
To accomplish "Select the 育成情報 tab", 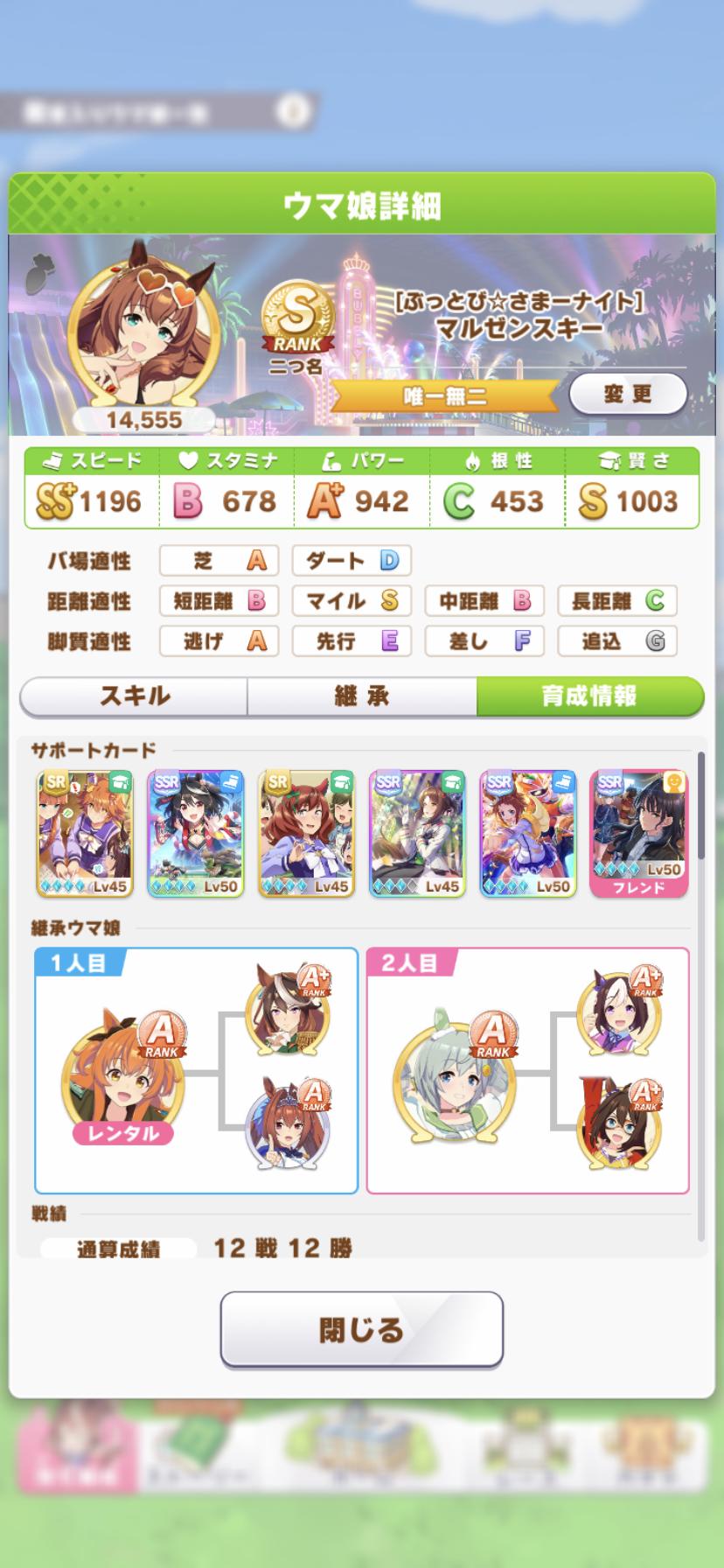I will point(589,696).
